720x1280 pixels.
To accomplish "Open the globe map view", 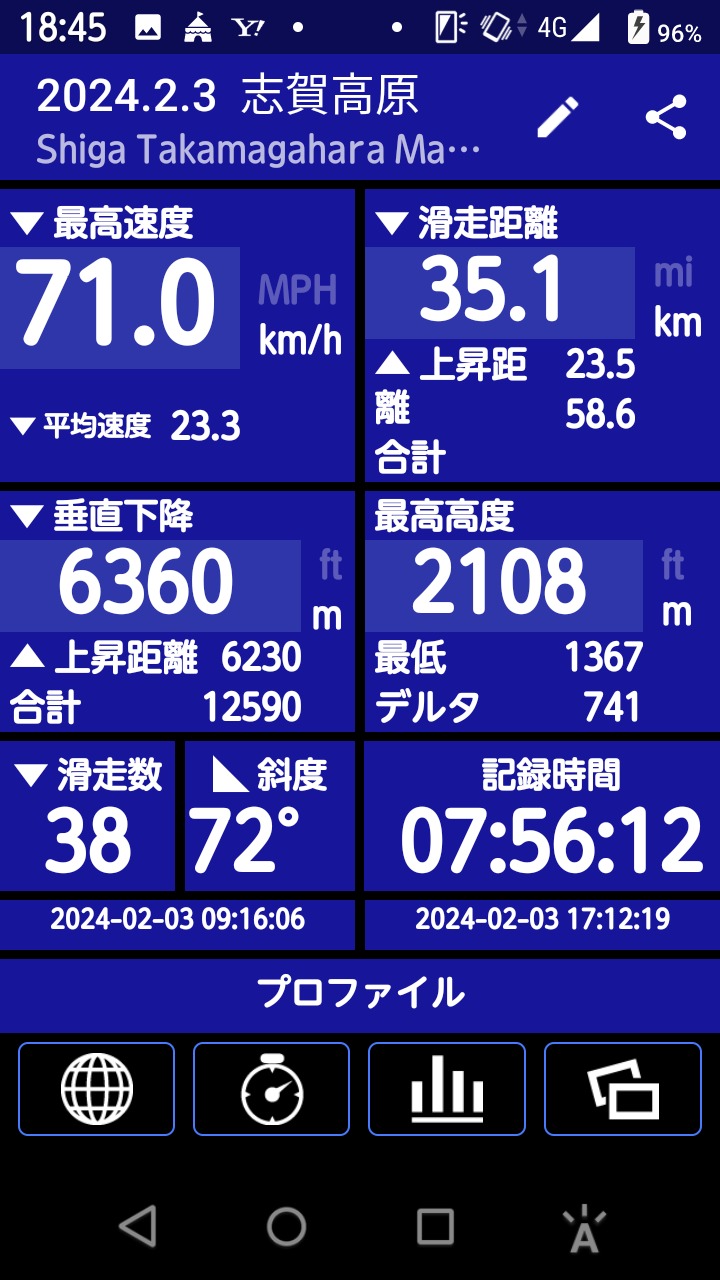I will pos(96,1089).
